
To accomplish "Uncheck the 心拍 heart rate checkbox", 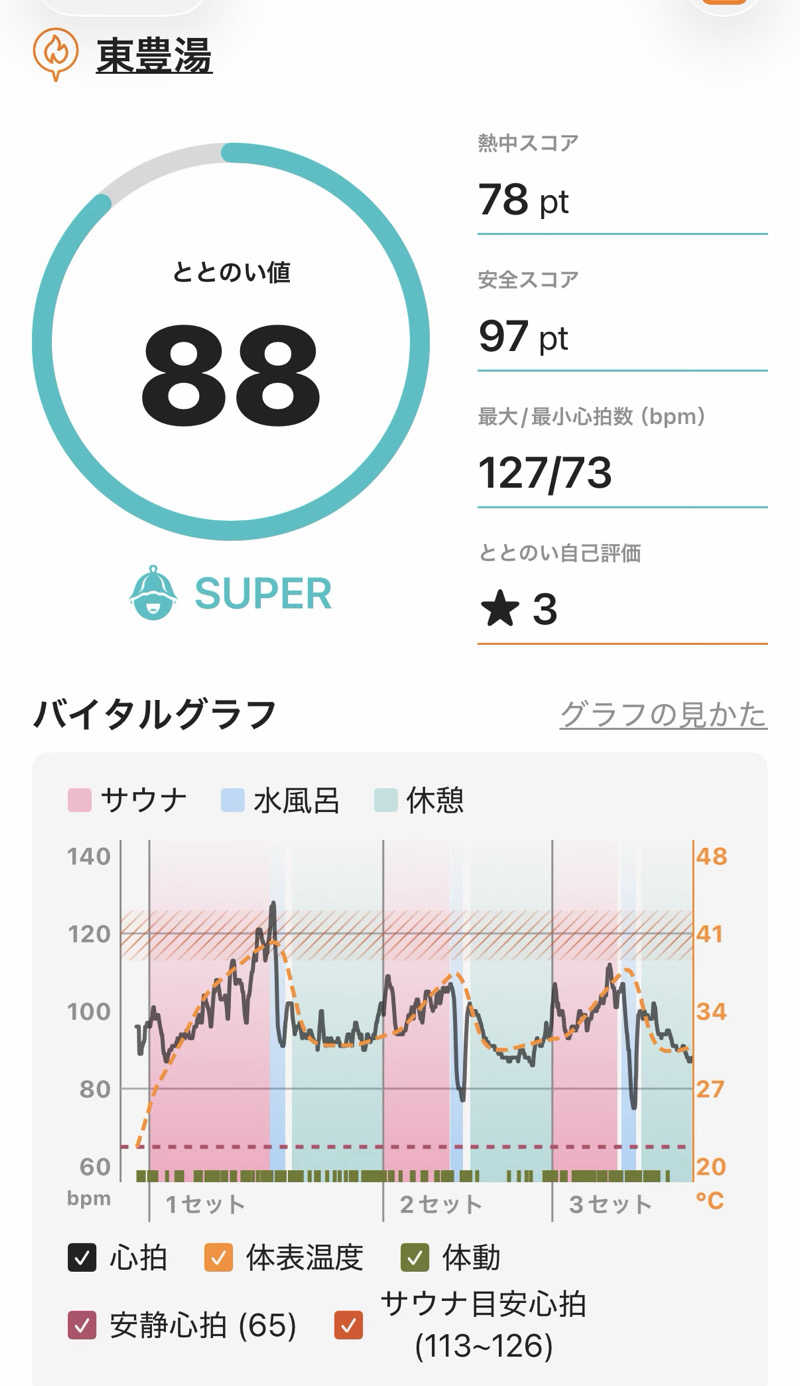I will tap(82, 1257).
